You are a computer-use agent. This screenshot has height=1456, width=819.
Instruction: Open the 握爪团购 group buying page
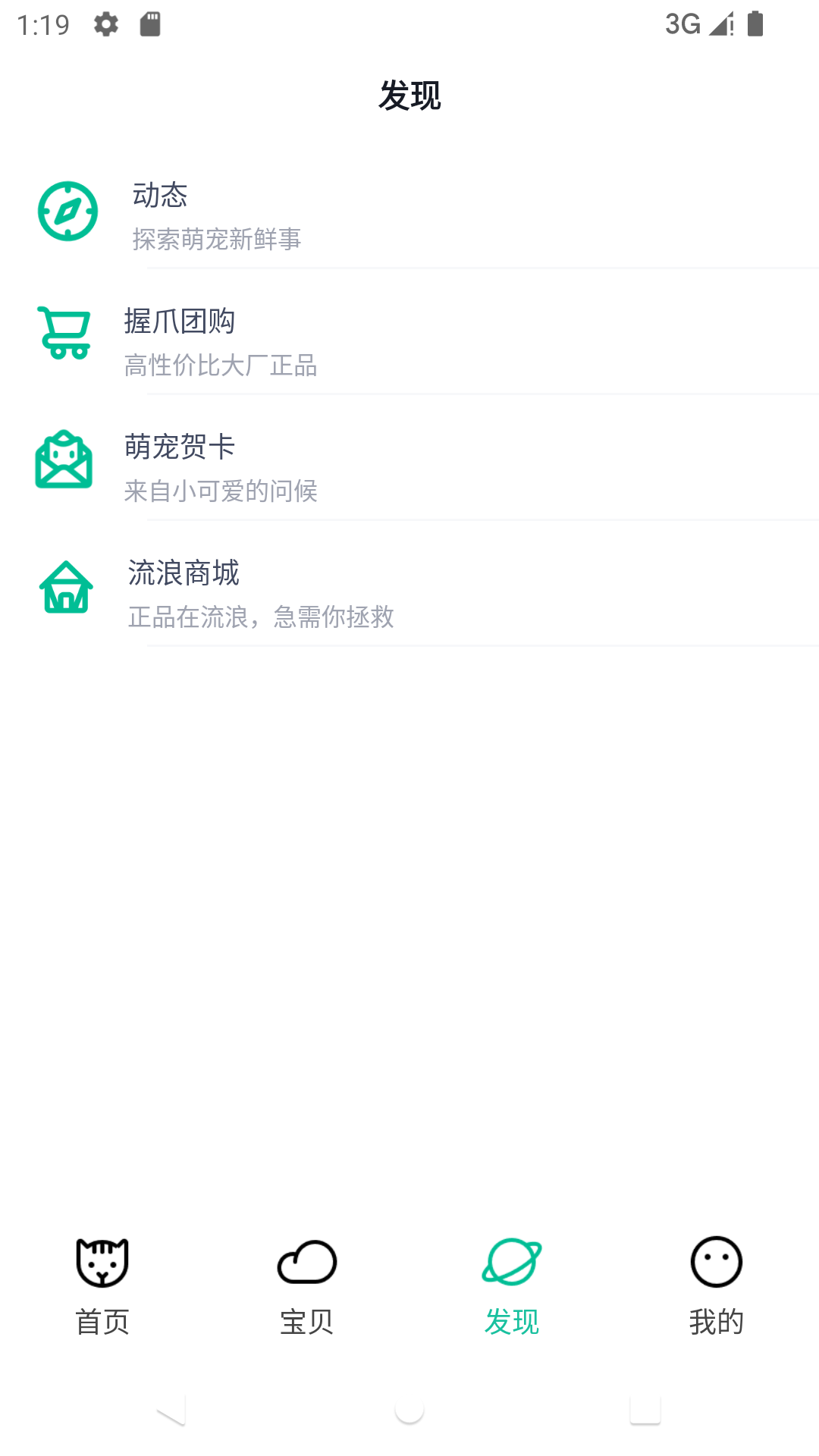point(409,340)
